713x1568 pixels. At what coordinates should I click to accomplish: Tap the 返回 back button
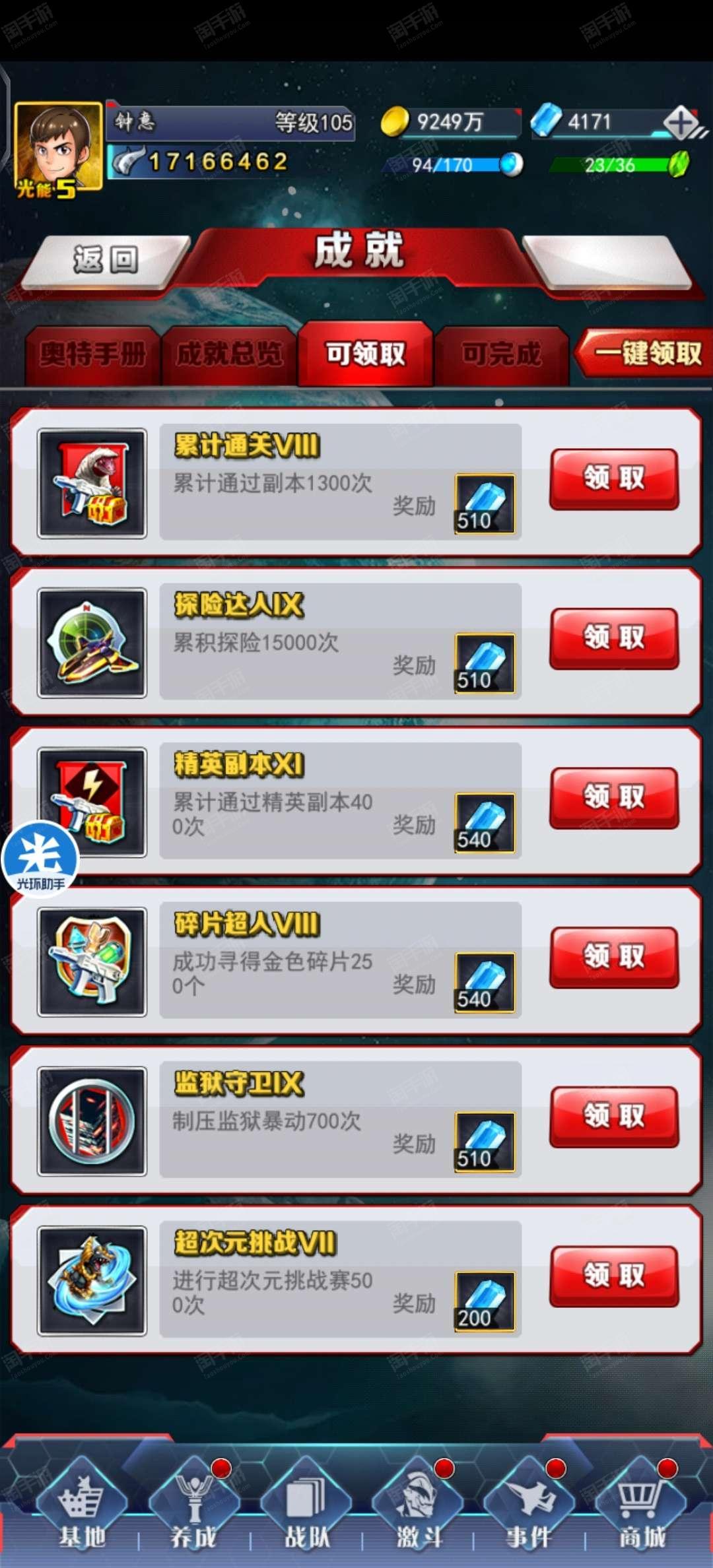click(x=106, y=260)
